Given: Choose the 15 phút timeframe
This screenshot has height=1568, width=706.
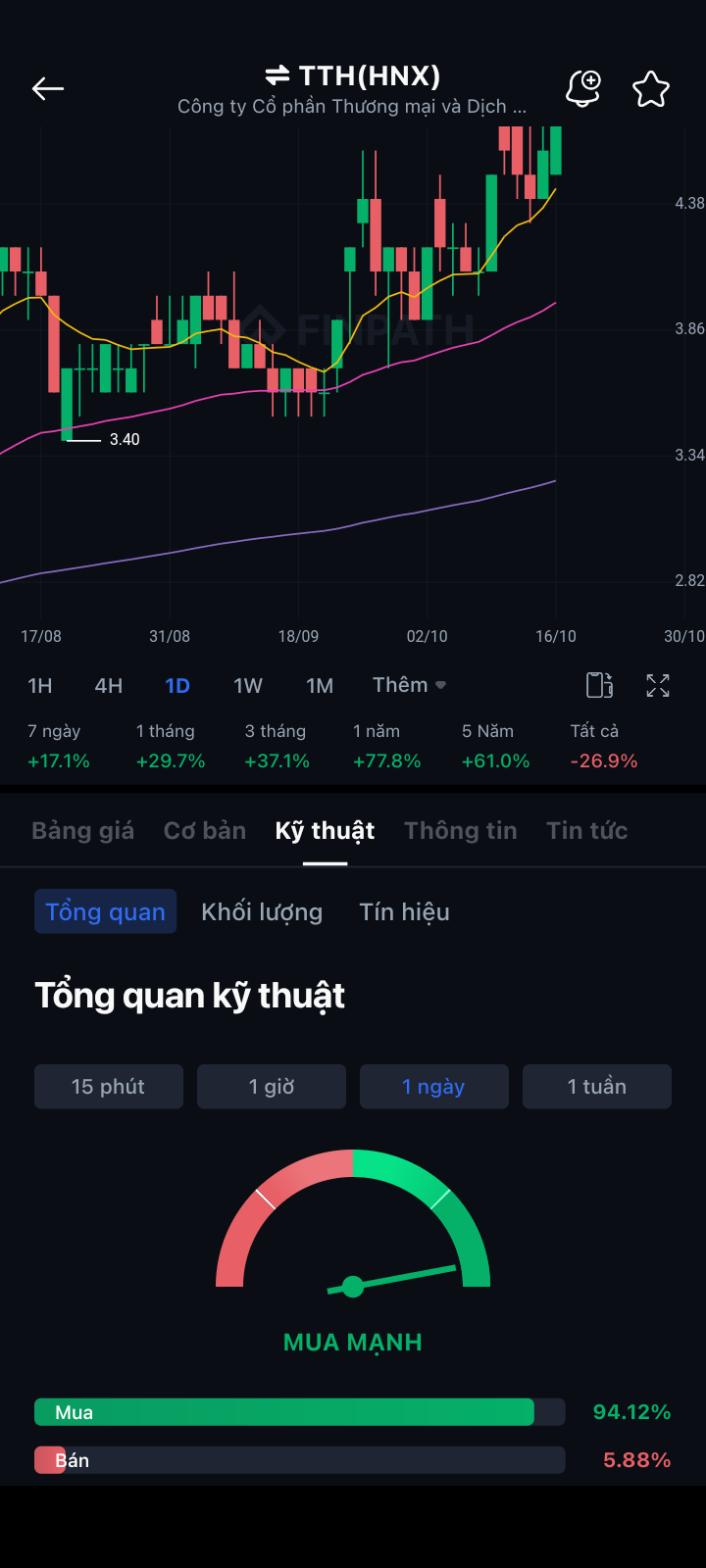Looking at the screenshot, I should (x=109, y=1087).
